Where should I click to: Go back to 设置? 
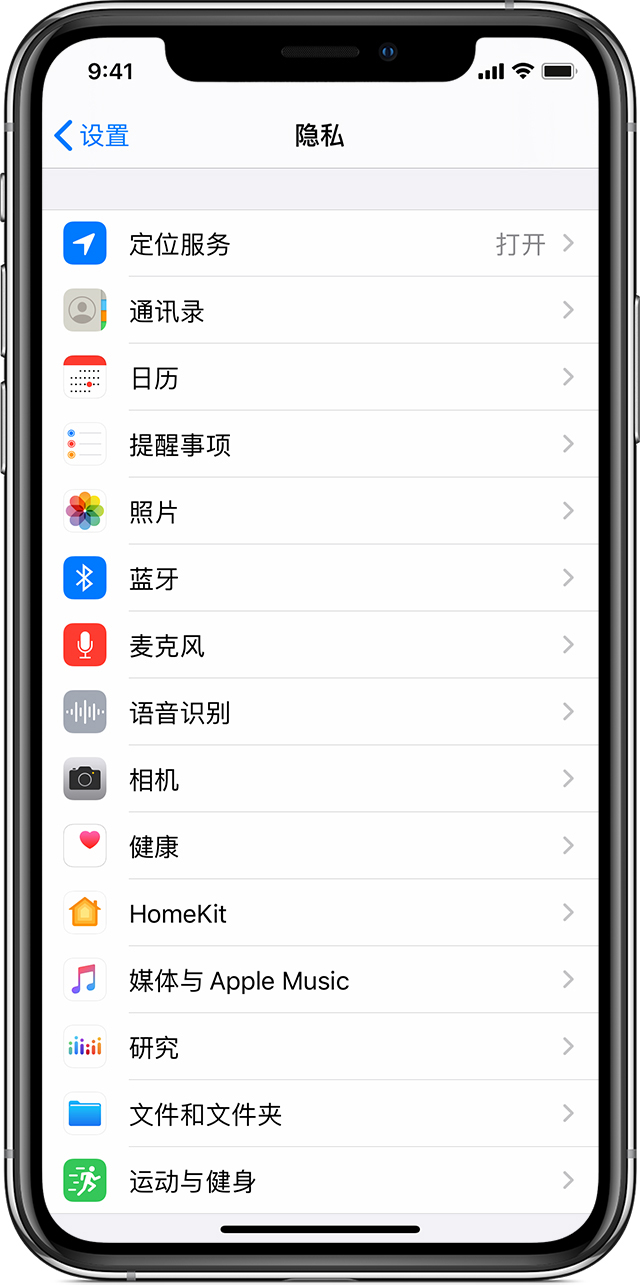click(92, 136)
